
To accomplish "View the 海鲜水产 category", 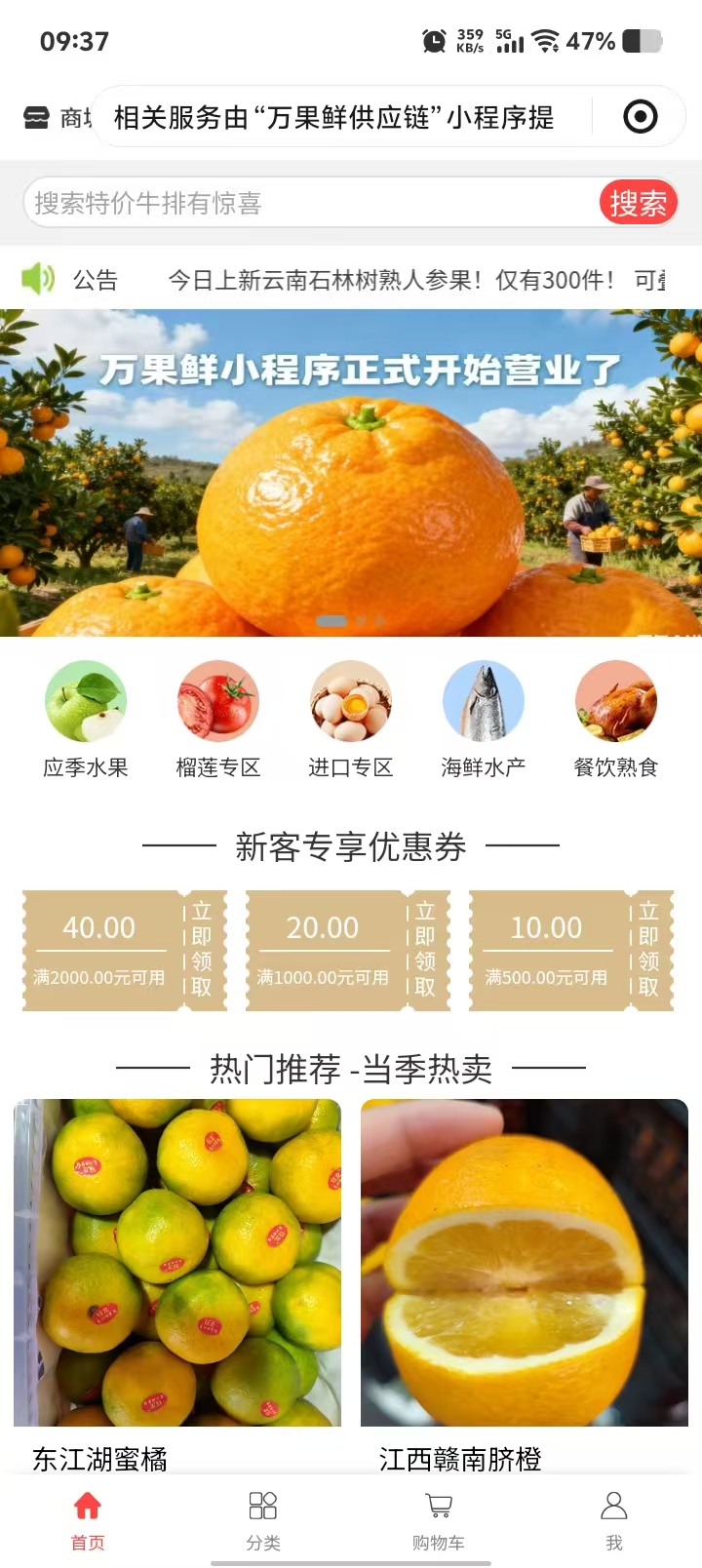I will click(484, 720).
